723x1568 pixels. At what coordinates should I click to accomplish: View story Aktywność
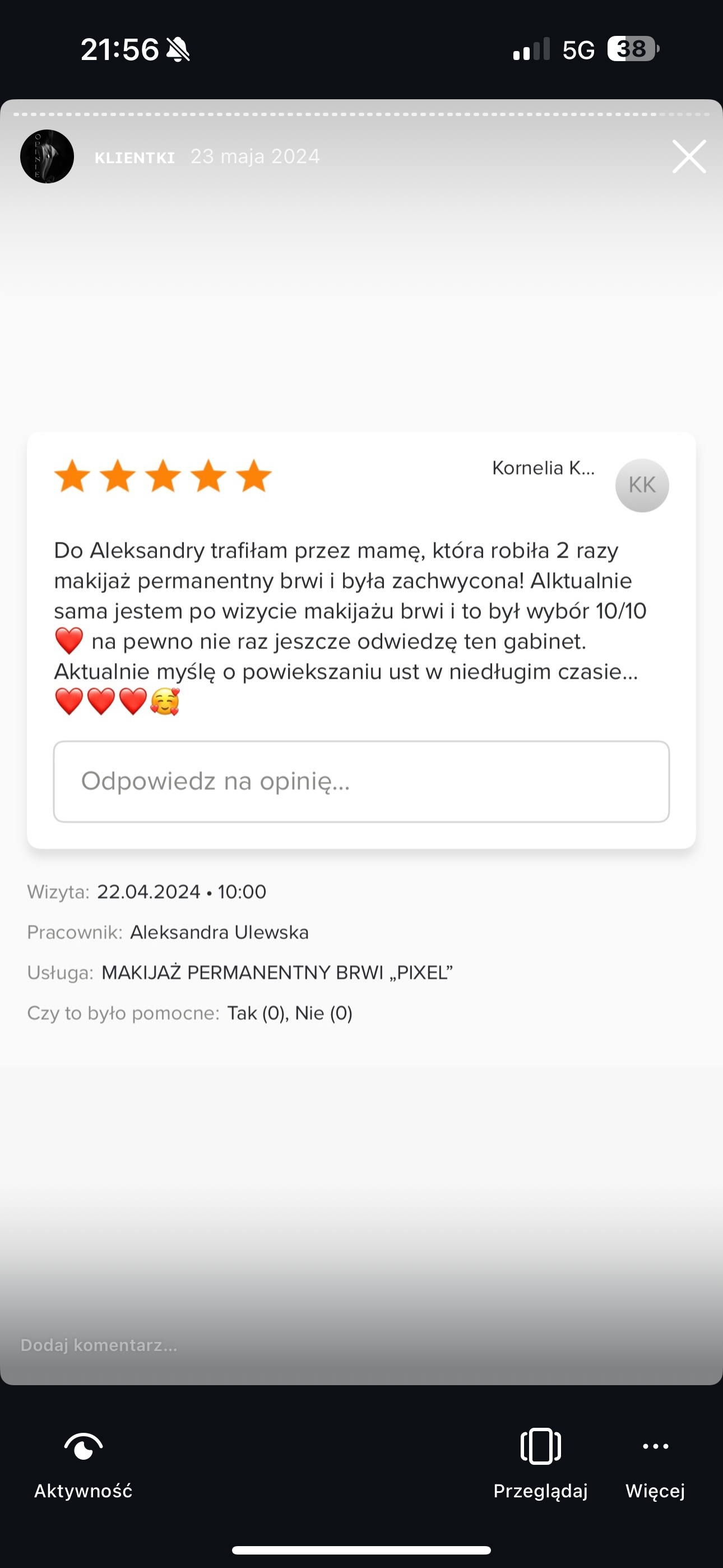(84, 1463)
